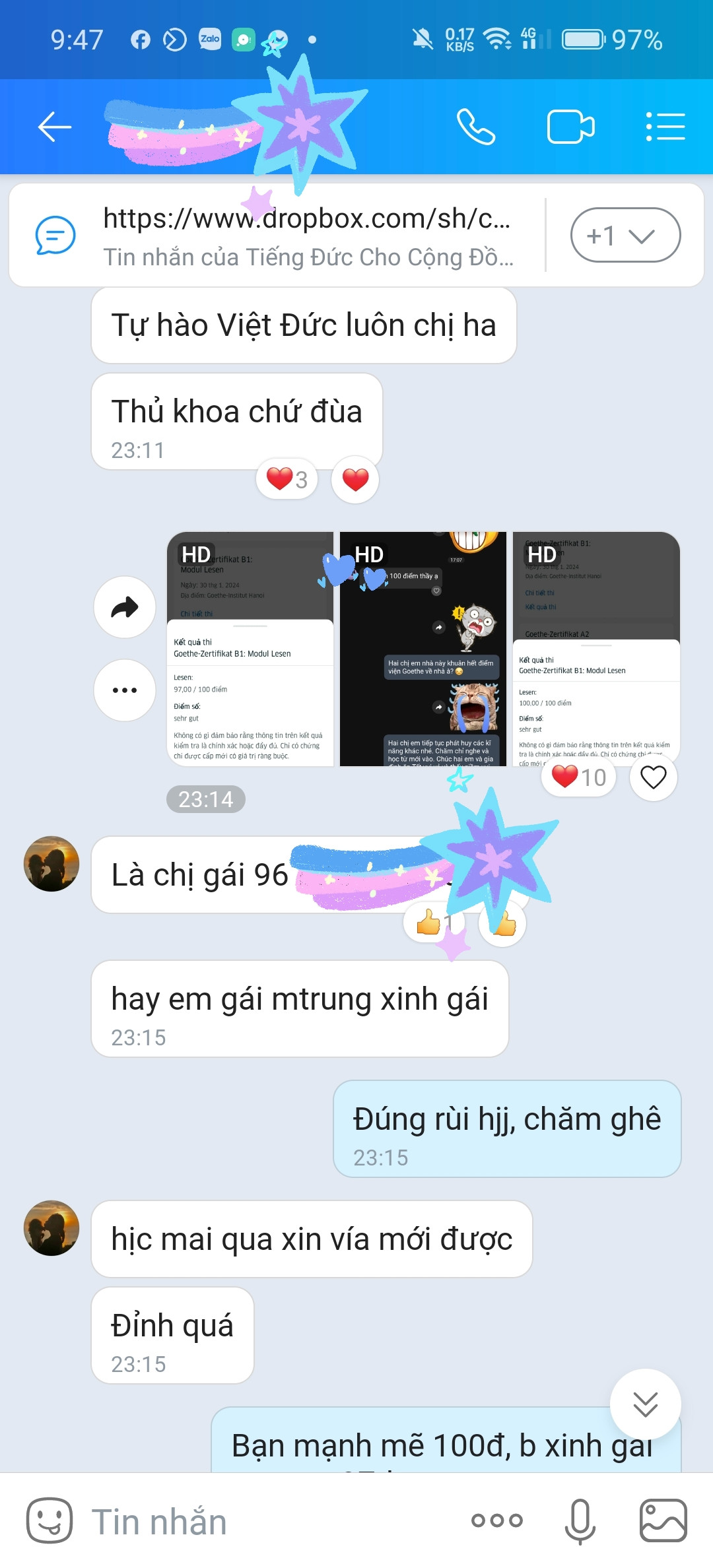Open more options for the photos
This screenshot has width=713, height=1568.
tap(125, 690)
